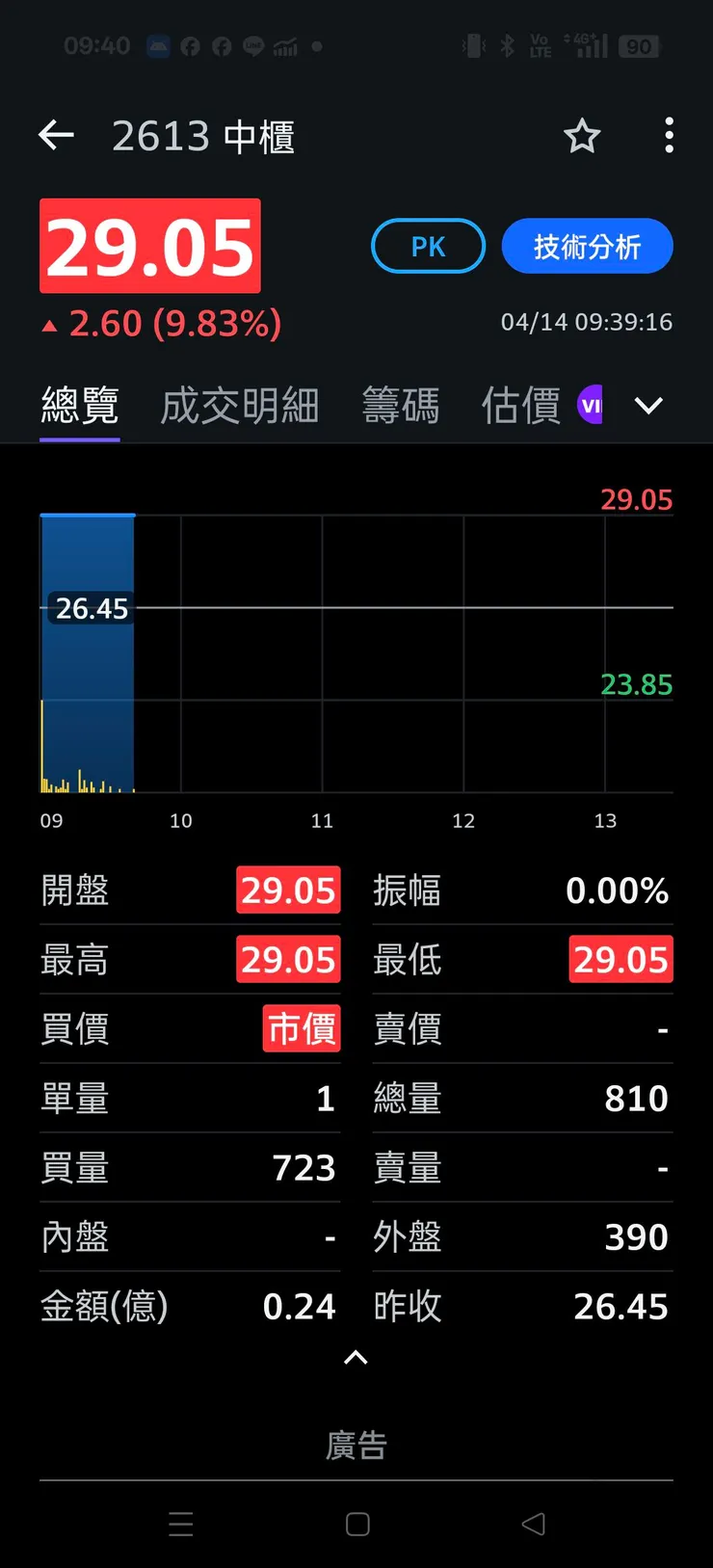Open the 籌碼 tab
The width and height of the screenshot is (713, 1568).
tap(401, 405)
